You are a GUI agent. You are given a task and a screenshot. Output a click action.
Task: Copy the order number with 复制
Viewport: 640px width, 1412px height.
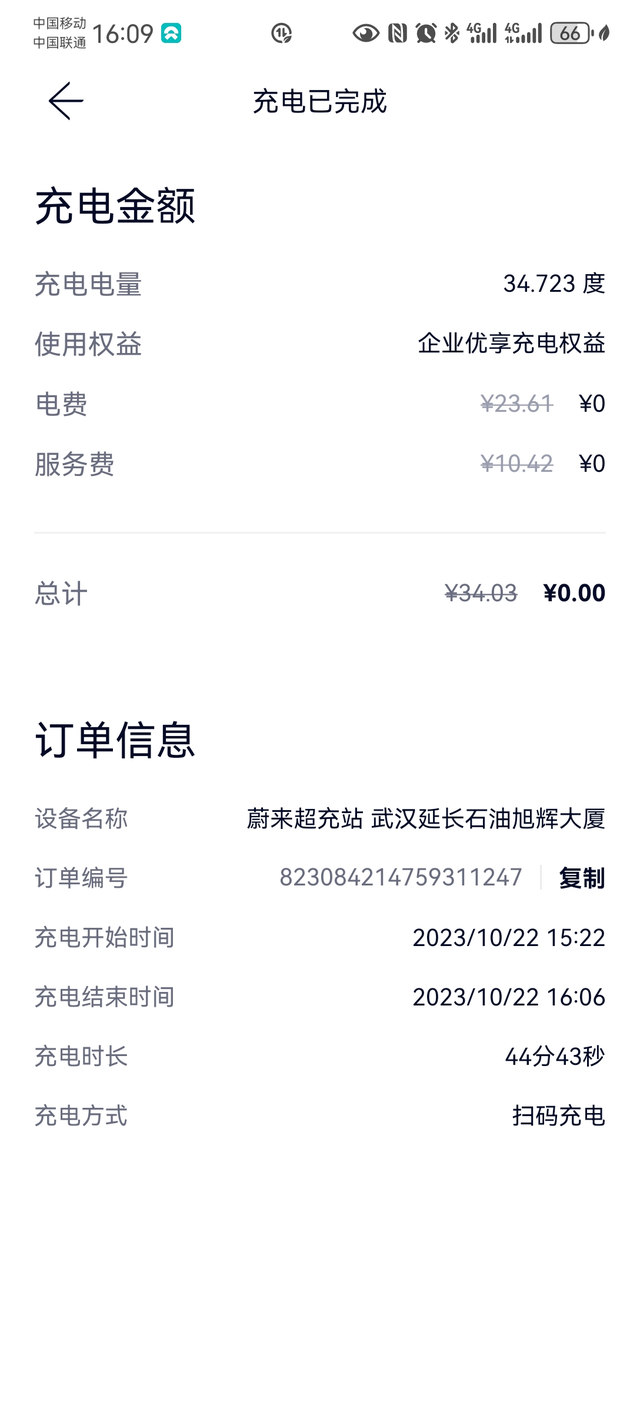pyautogui.click(x=581, y=878)
